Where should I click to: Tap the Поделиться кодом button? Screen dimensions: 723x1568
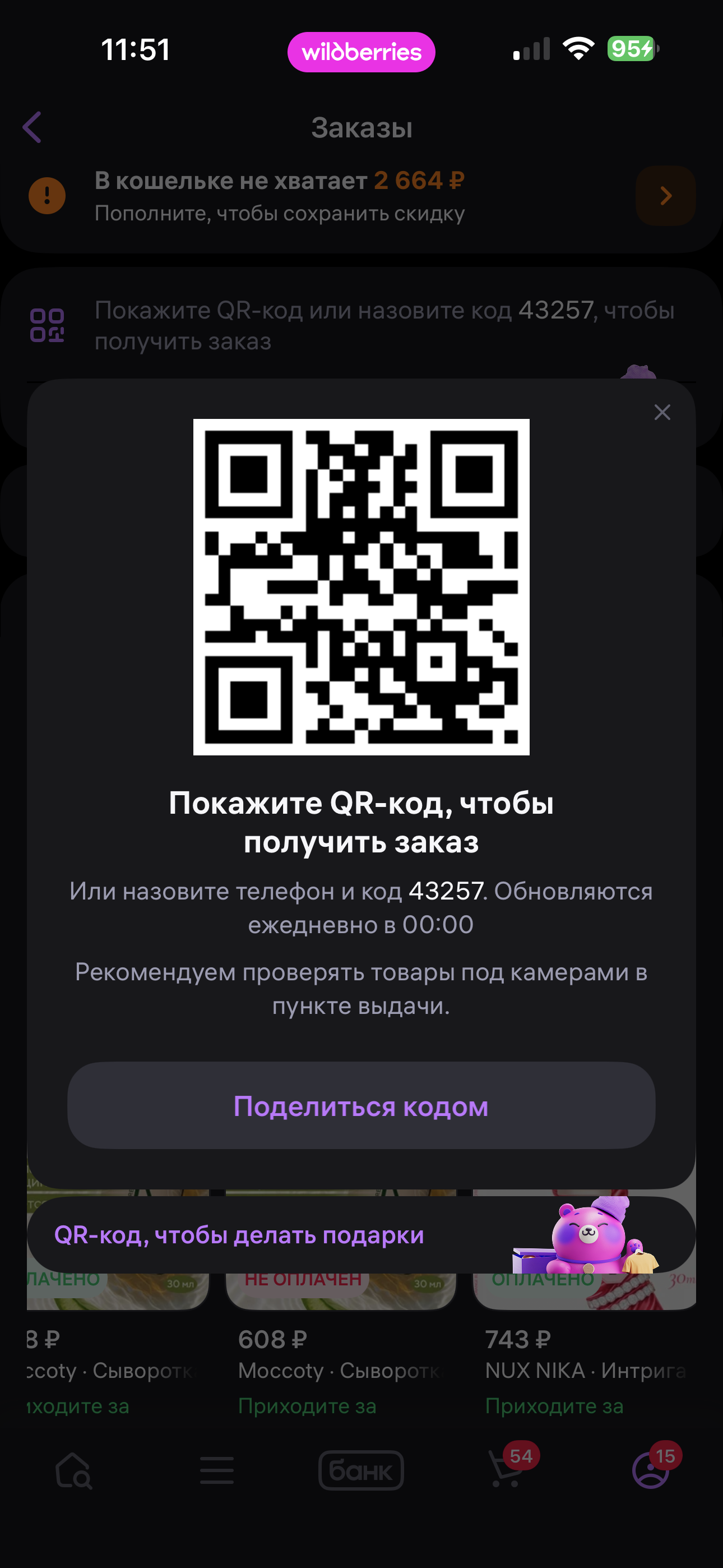pyautogui.click(x=361, y=1105)
